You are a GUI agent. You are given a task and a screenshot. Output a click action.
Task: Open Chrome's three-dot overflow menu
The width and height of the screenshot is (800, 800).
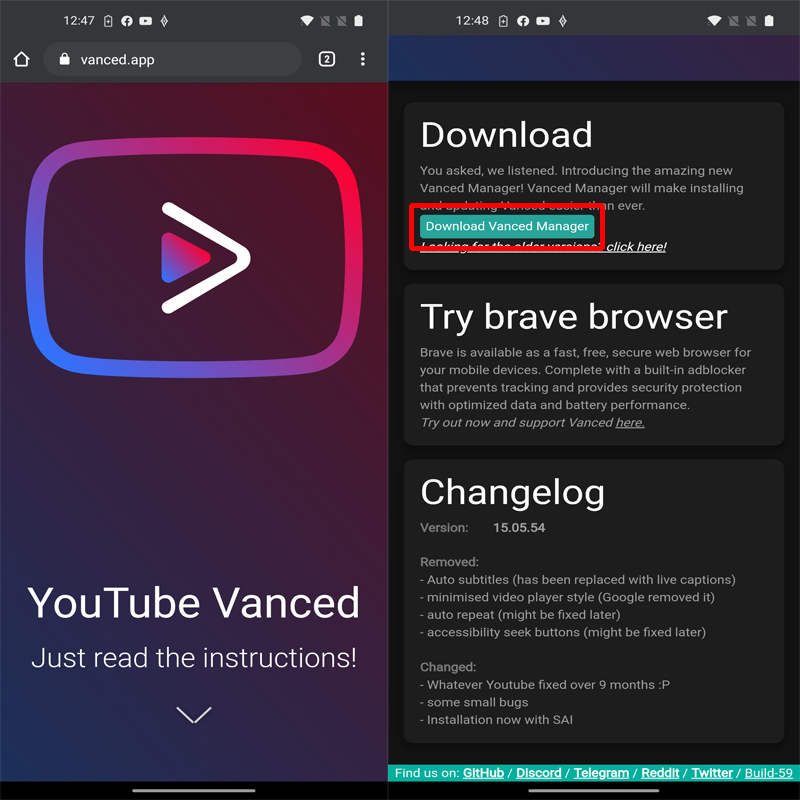point(363,59)
